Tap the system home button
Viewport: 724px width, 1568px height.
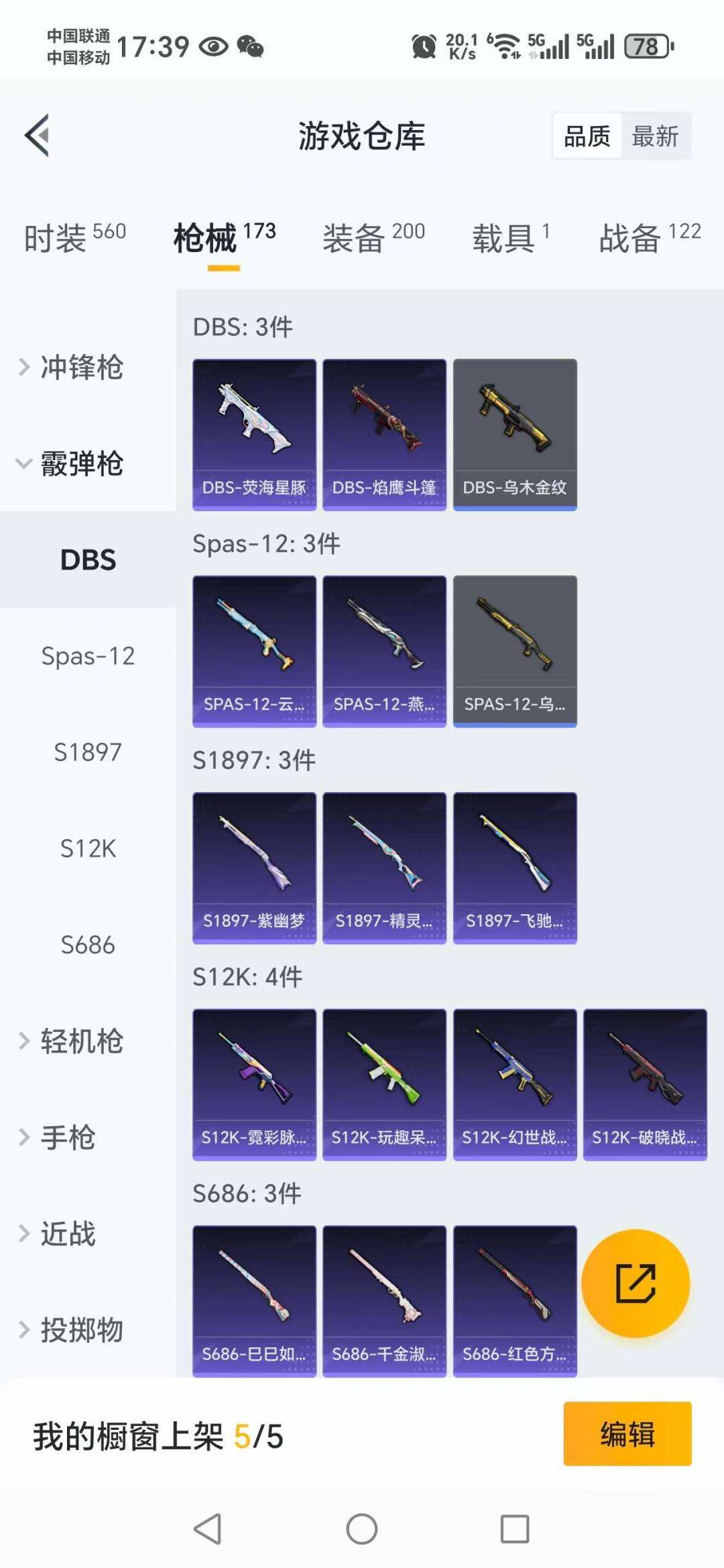click(362, 1529)
